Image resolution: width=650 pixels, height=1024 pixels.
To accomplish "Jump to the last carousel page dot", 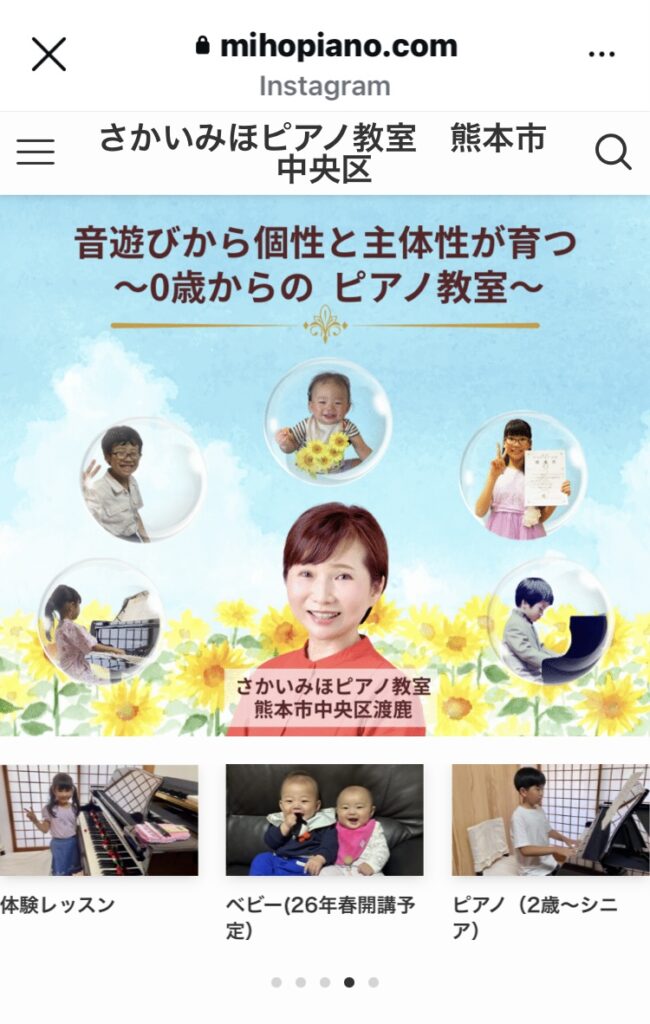I will [373, 982].
